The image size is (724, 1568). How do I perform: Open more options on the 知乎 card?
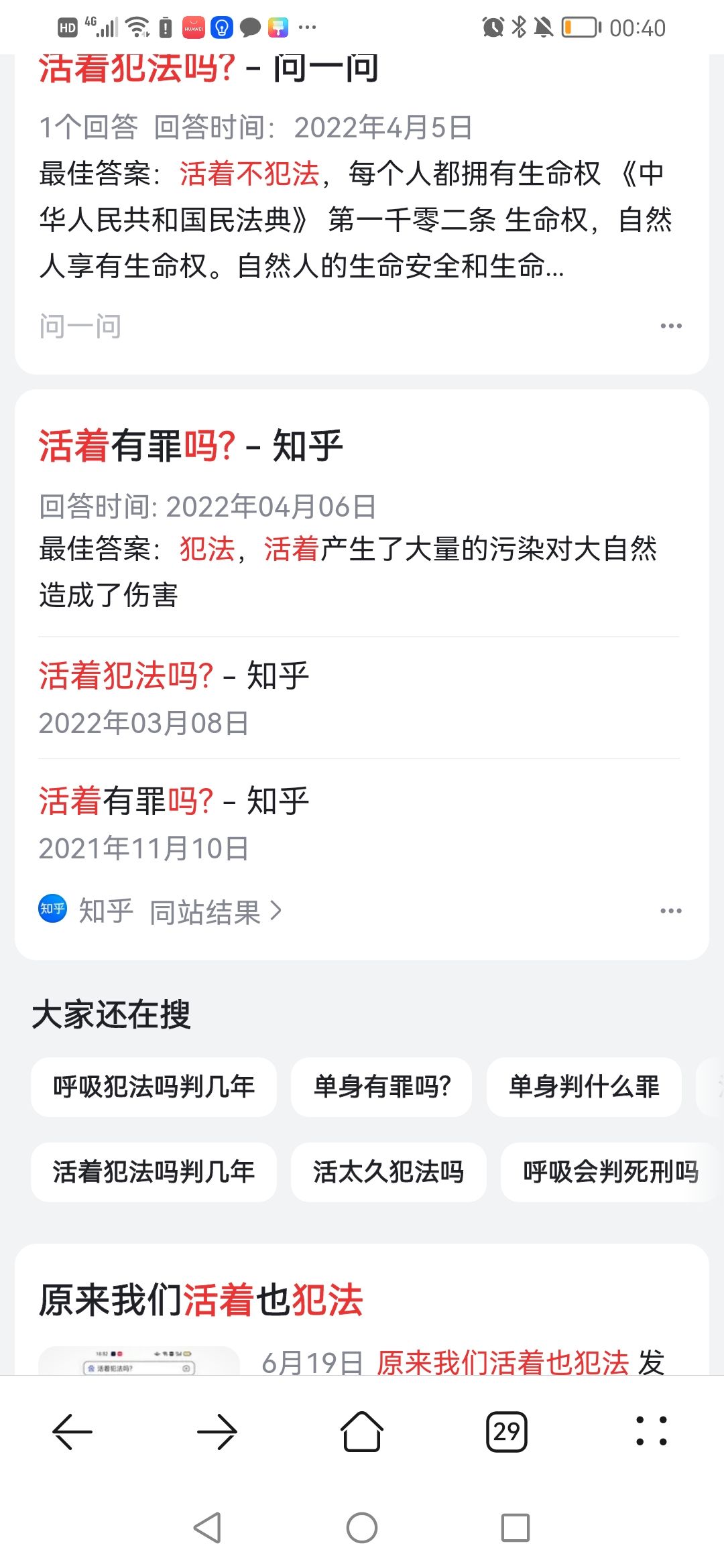tap(670, 911)
